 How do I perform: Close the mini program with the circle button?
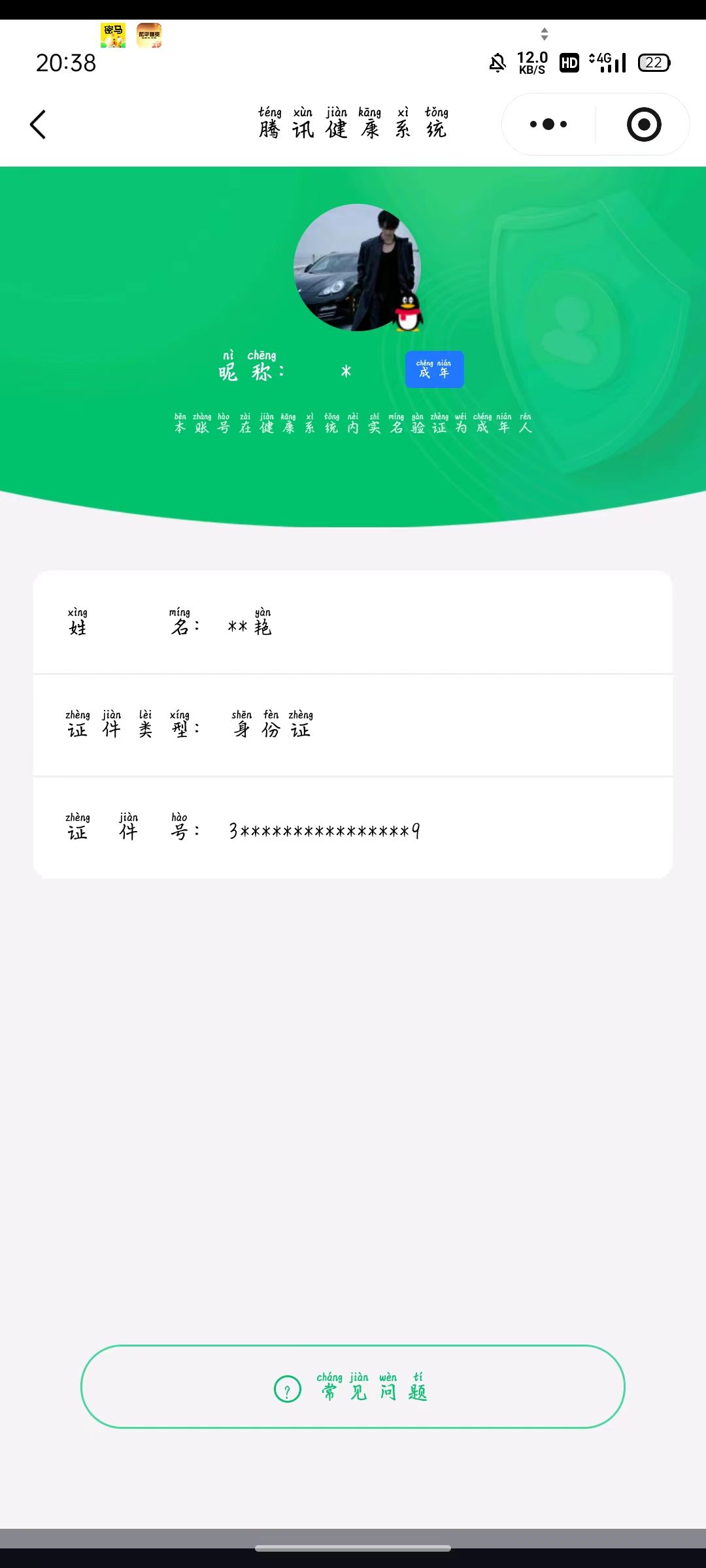pyautogui.click(x=644, y=124)
